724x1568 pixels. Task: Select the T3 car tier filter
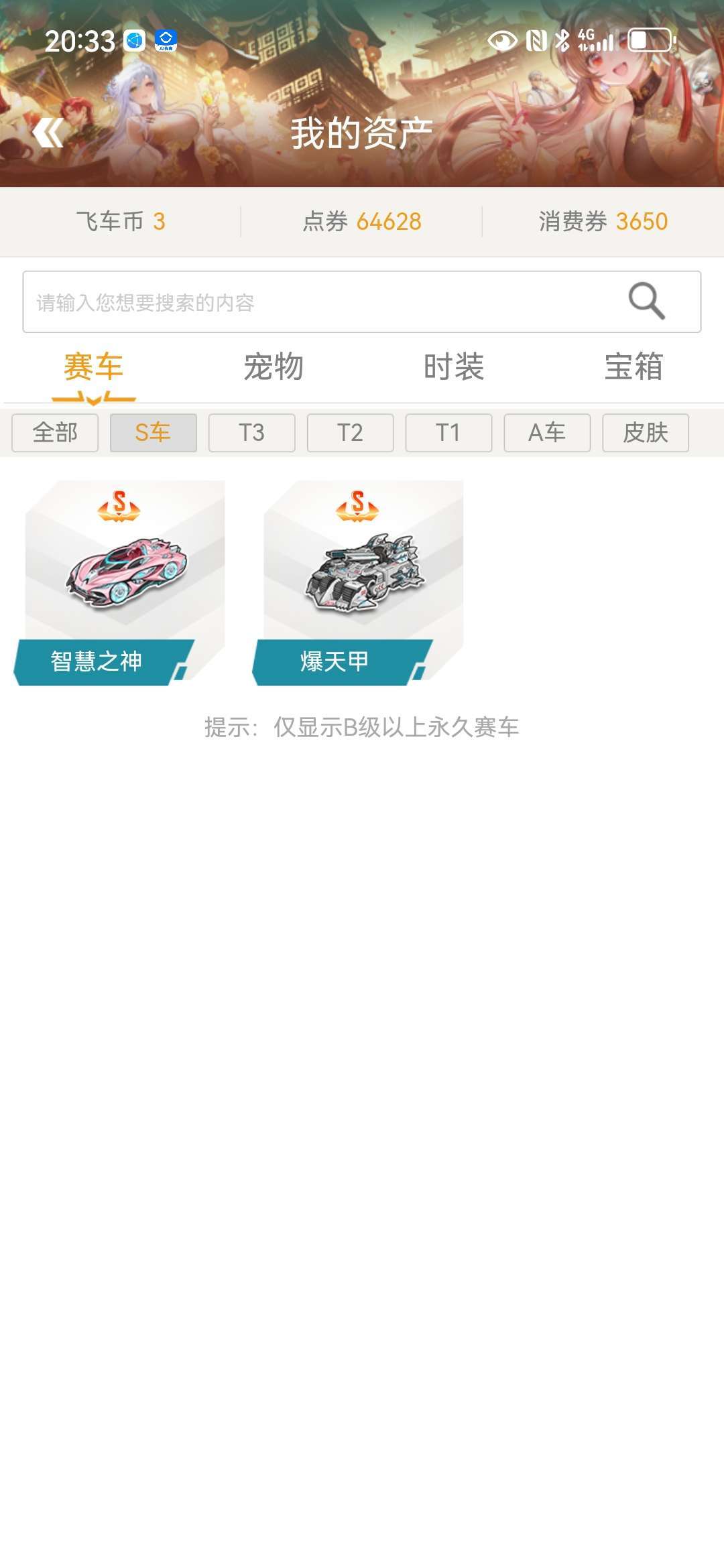(251, 433)
